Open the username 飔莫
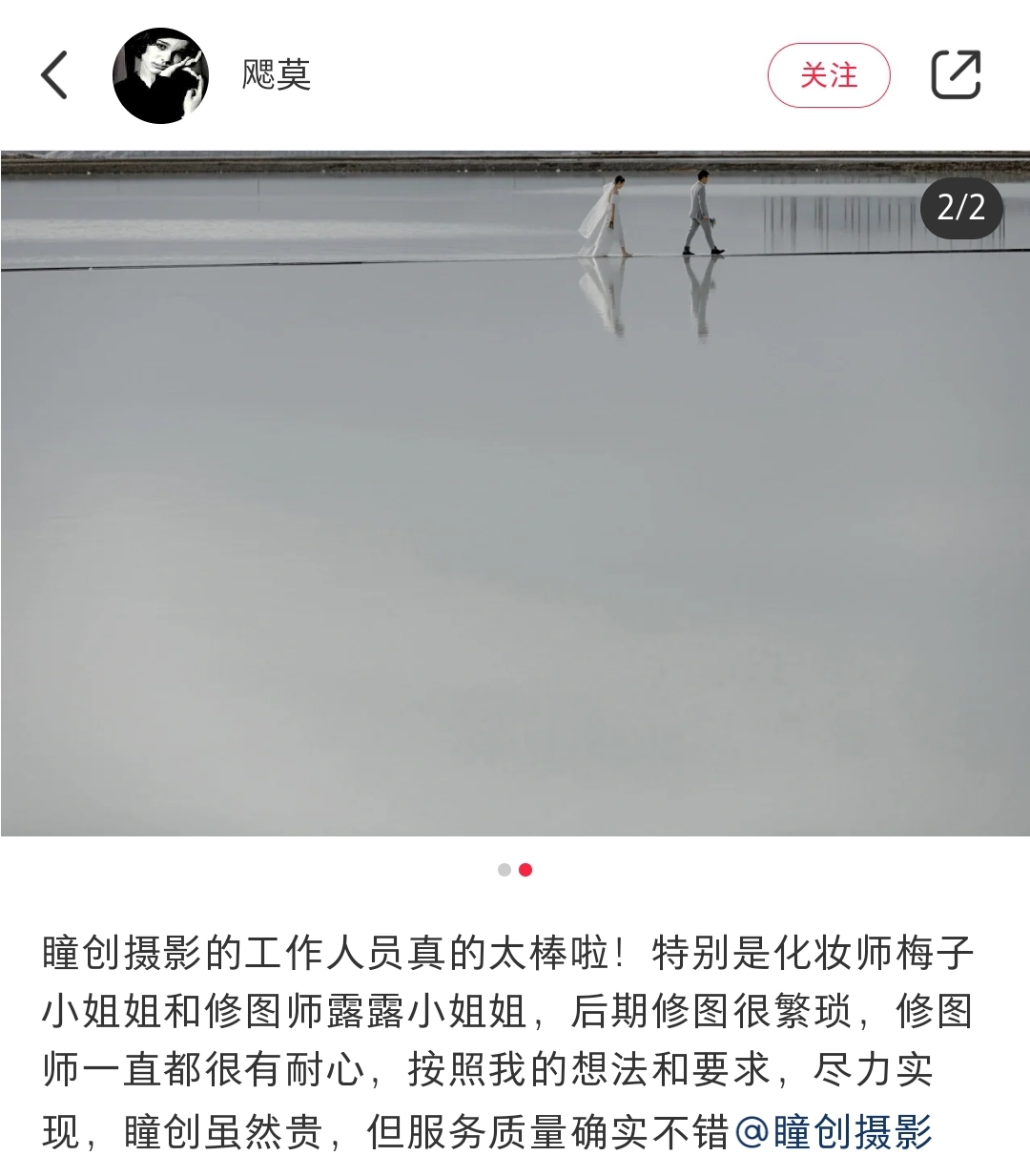1030x1176 pixels. [x=277, y=74]
